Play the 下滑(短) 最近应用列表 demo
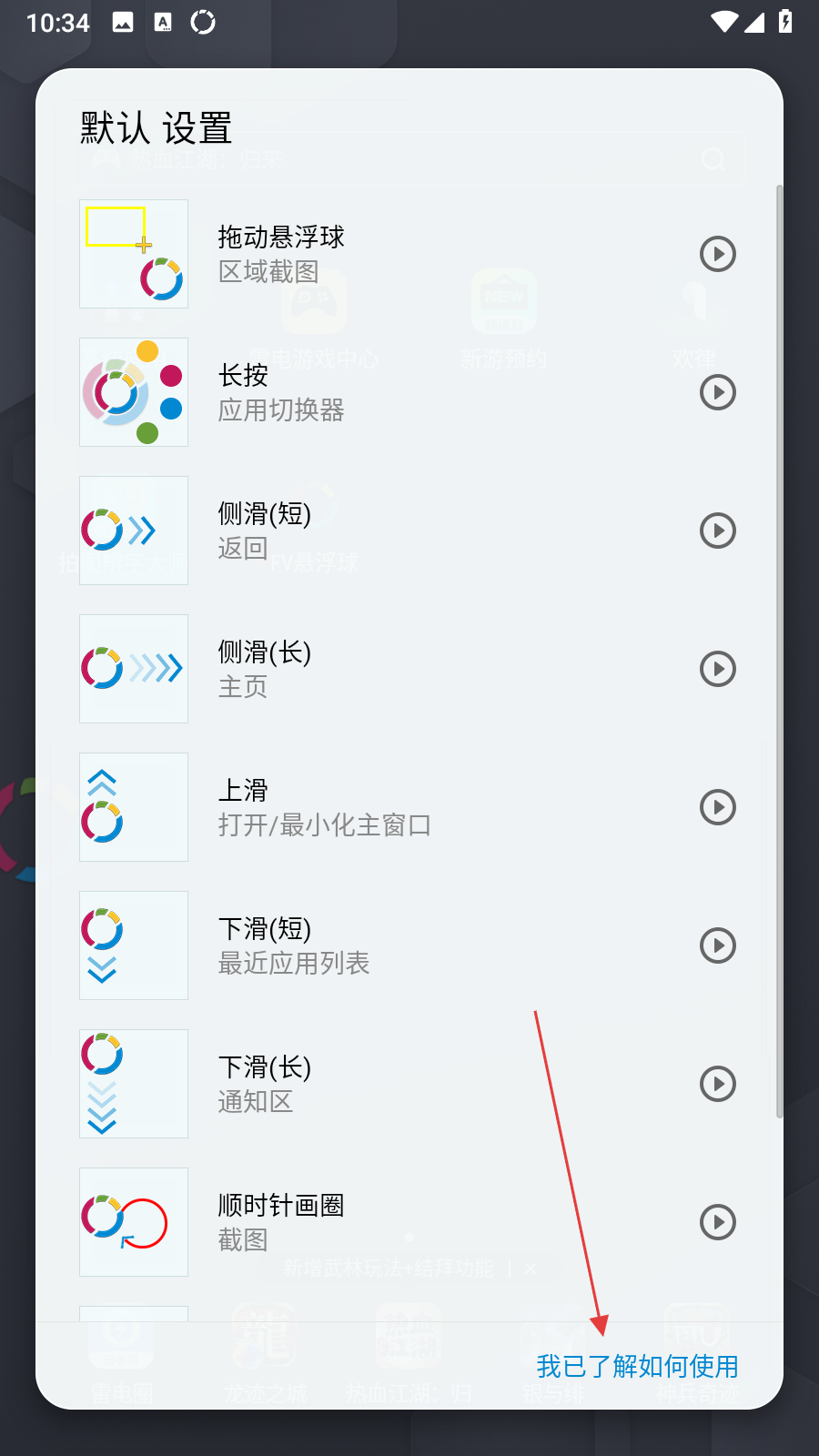This screenshot has height=1456, width=819. pyautogui.click(x=717, y=945)
